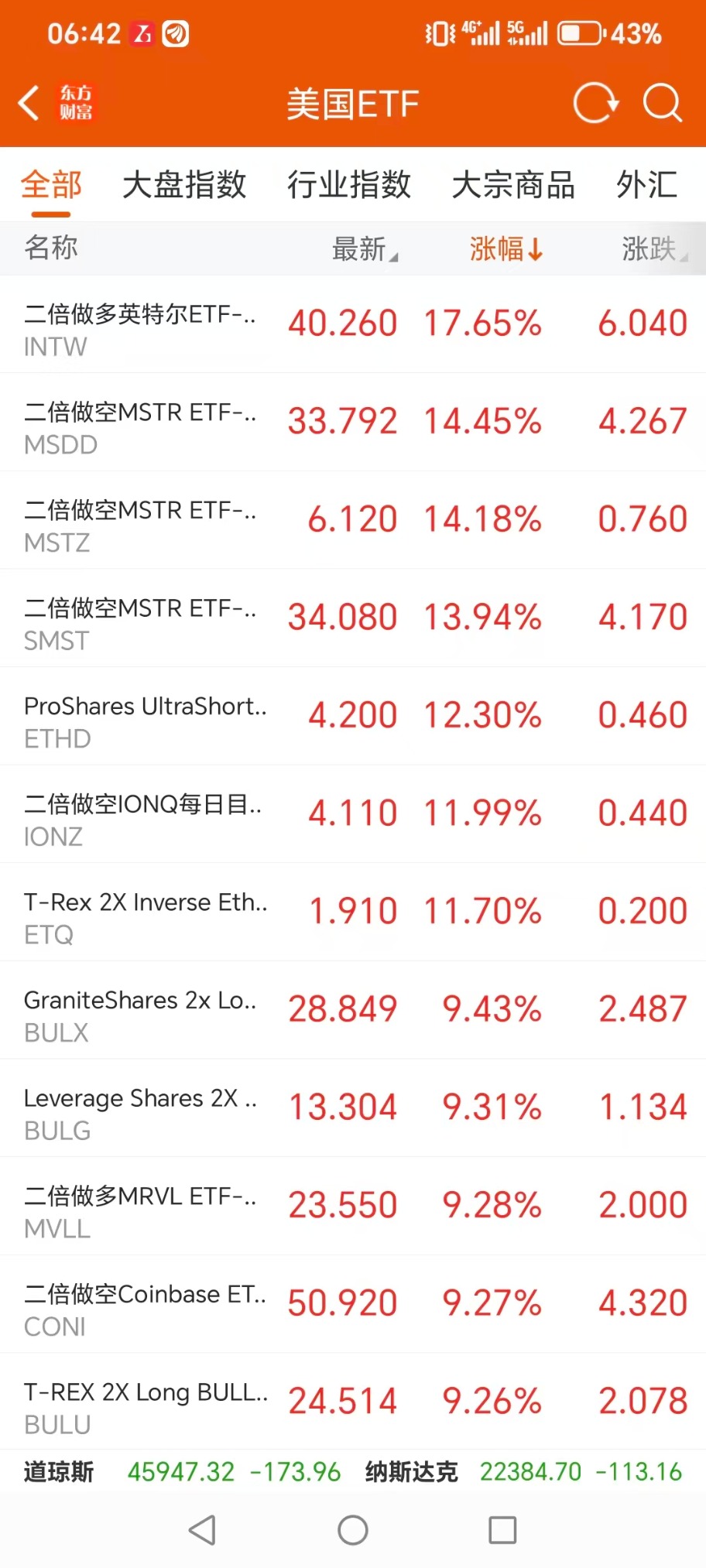
Task: Toggle sorting on the 涨幅 column
Action: point(506,249)
